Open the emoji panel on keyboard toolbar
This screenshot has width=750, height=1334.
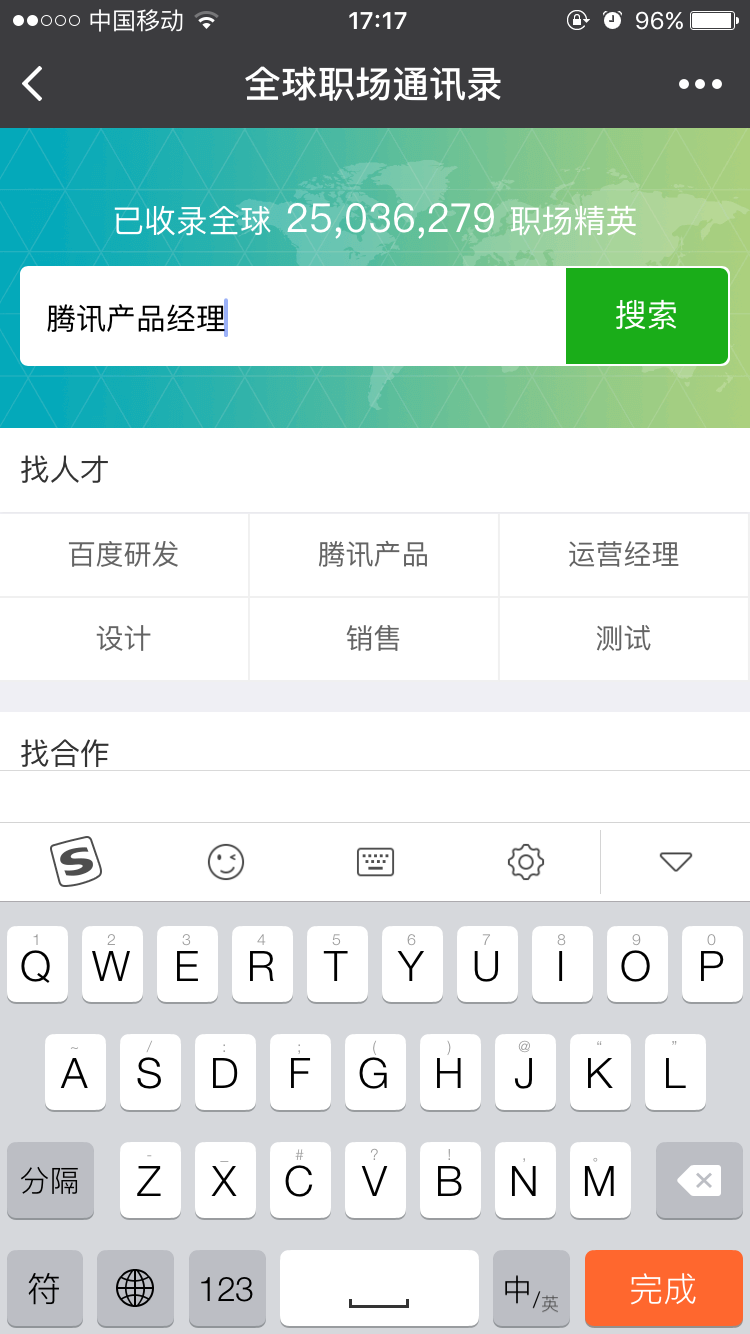[x=226, y=861]
